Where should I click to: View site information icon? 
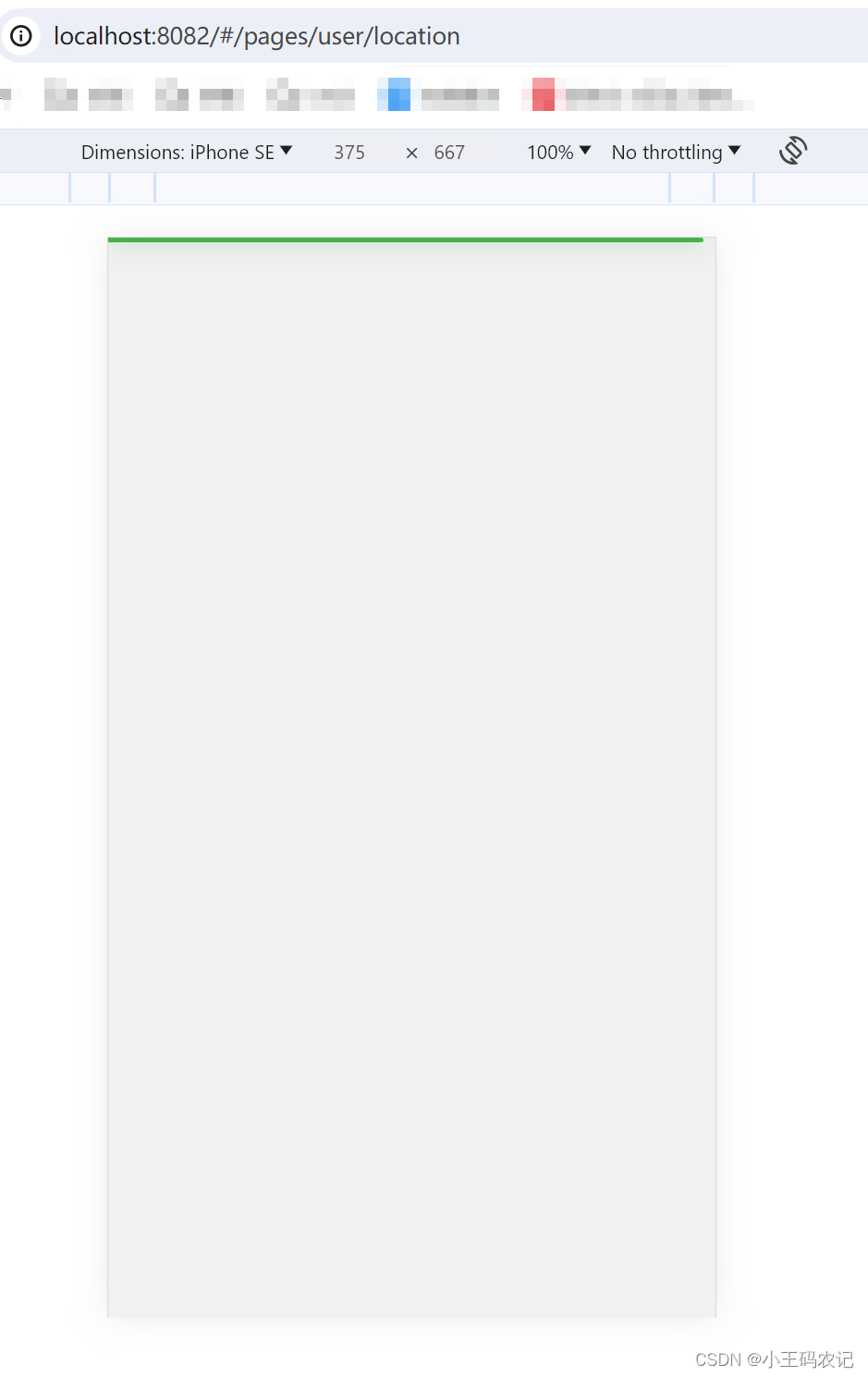coord(21,36)
